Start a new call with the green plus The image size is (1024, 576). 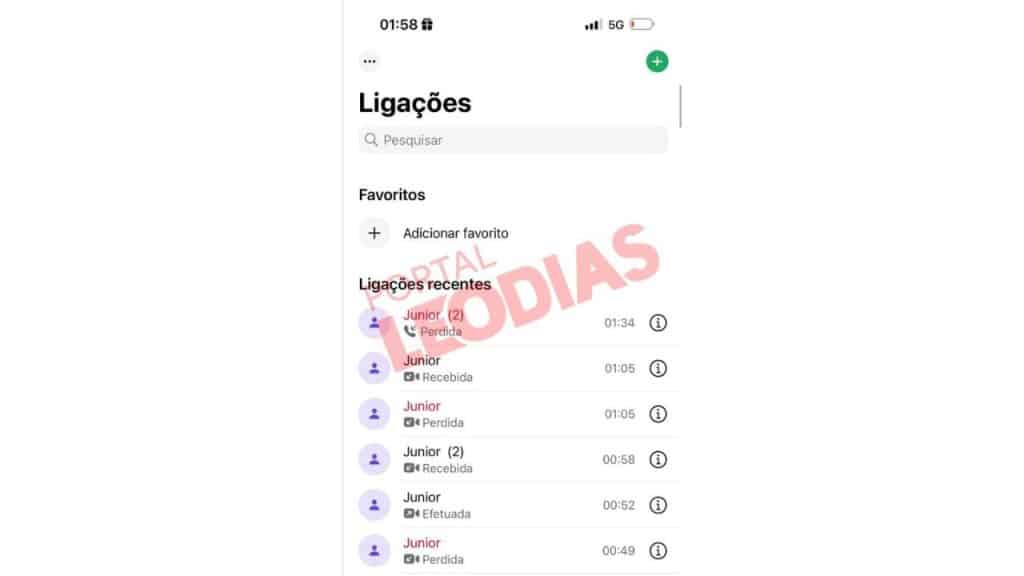(x=656, y=61)
